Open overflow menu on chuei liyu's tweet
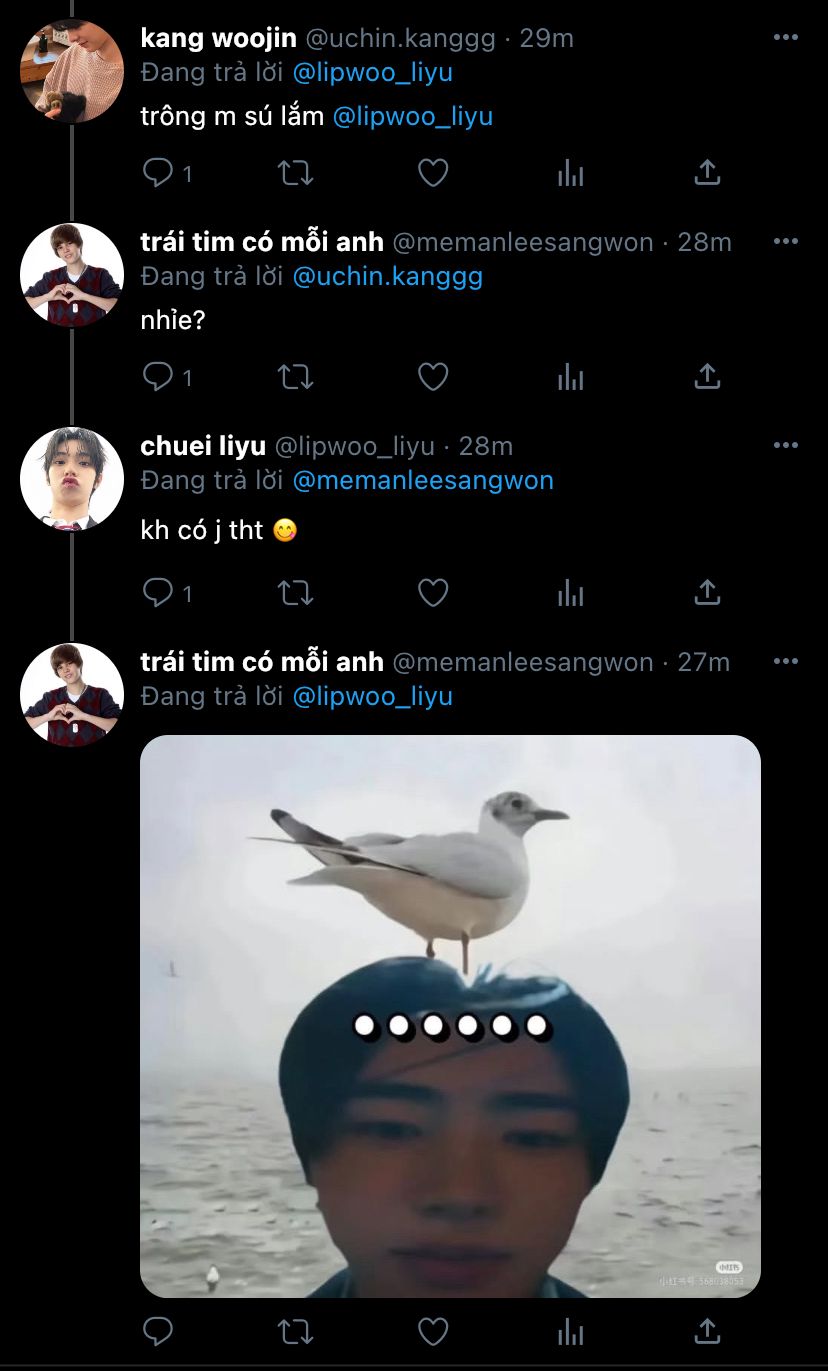 pos(786,445)
